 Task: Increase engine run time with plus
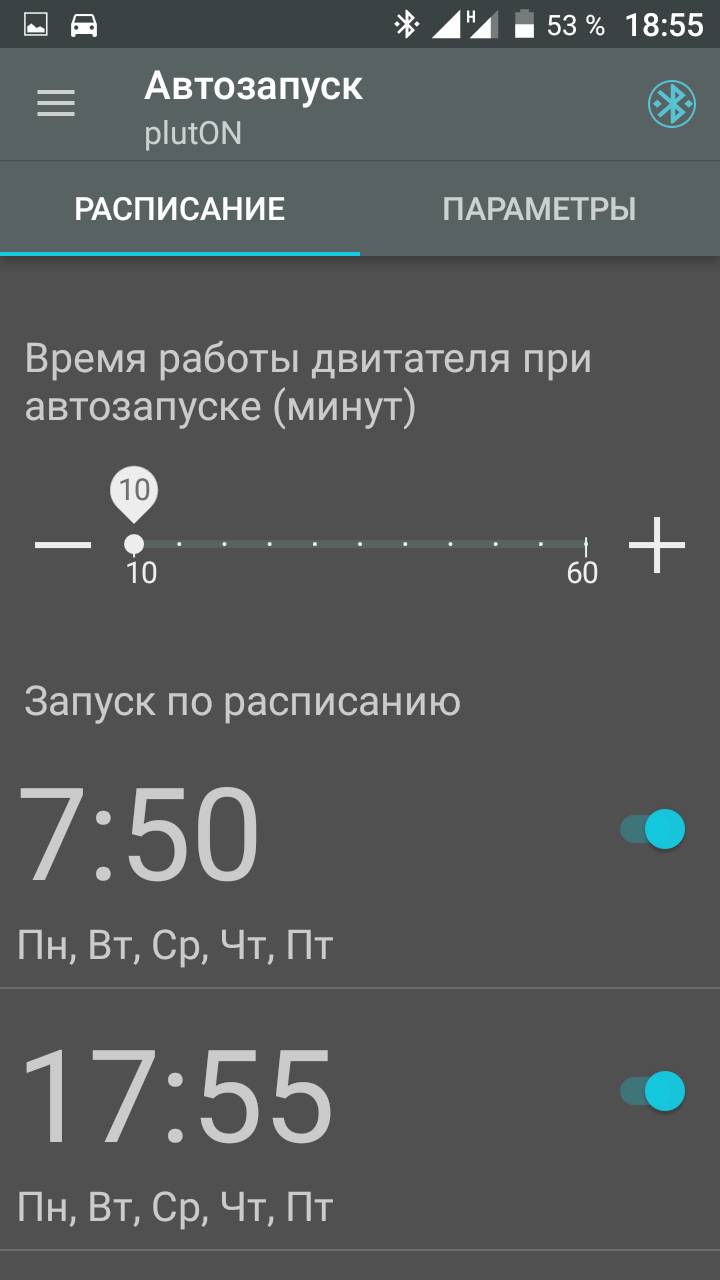tap(657, 545)
